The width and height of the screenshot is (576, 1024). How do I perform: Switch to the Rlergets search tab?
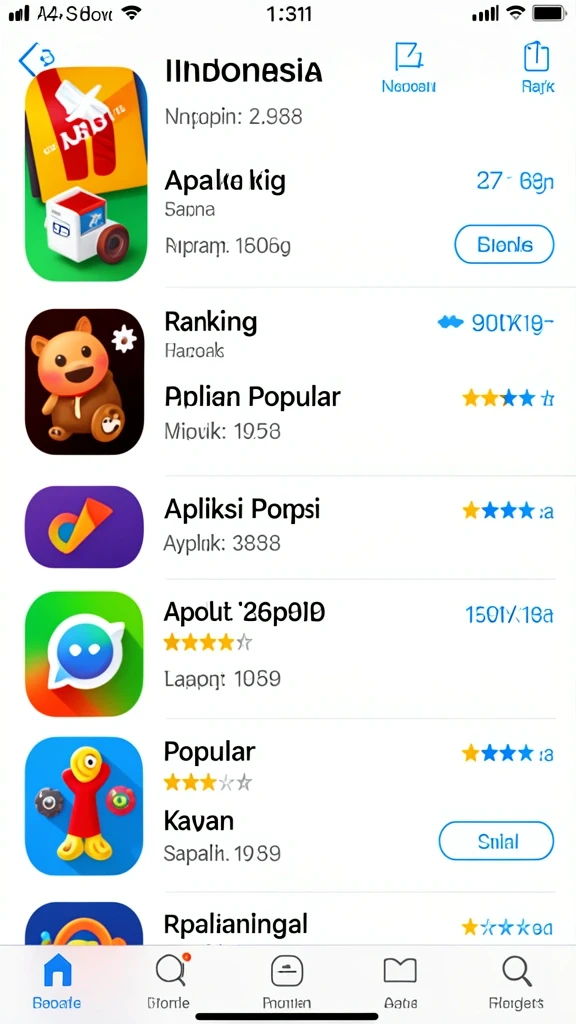[516, 981]
